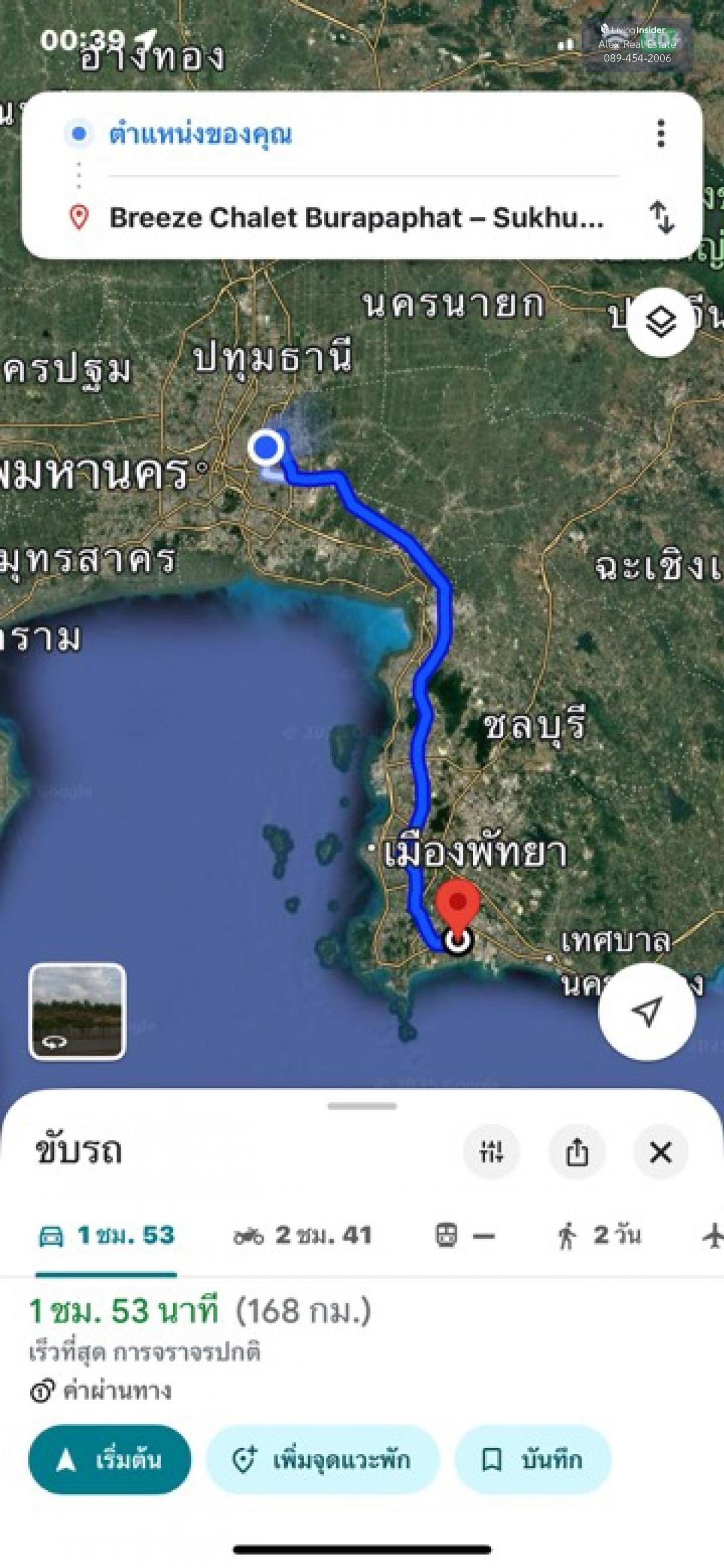Share the directions
Viewport: 724px width, 1568px height.
click(x=577, y=1152)
